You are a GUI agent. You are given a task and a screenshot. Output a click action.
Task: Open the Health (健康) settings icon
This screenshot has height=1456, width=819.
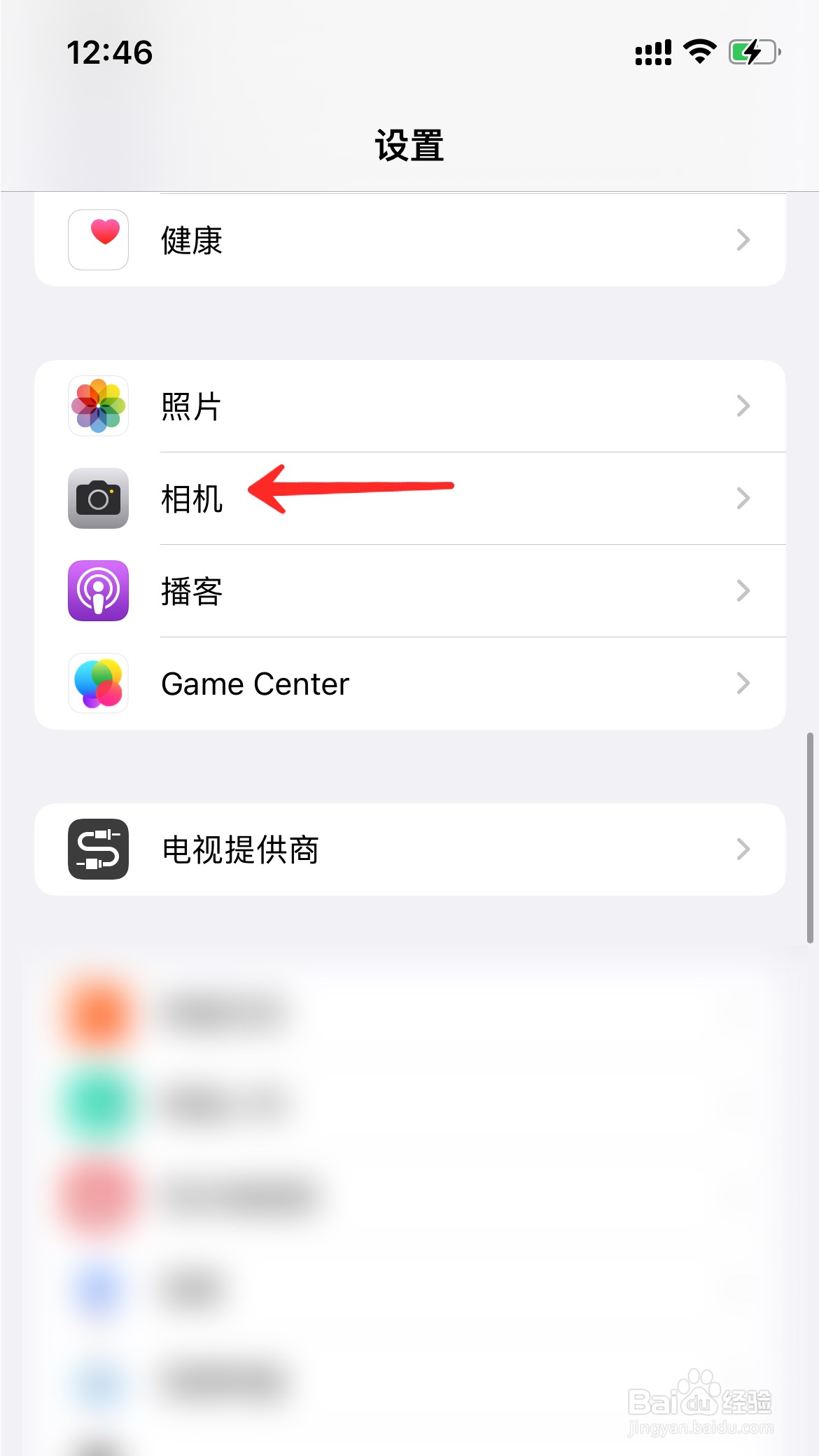click(x=98, y=240)
